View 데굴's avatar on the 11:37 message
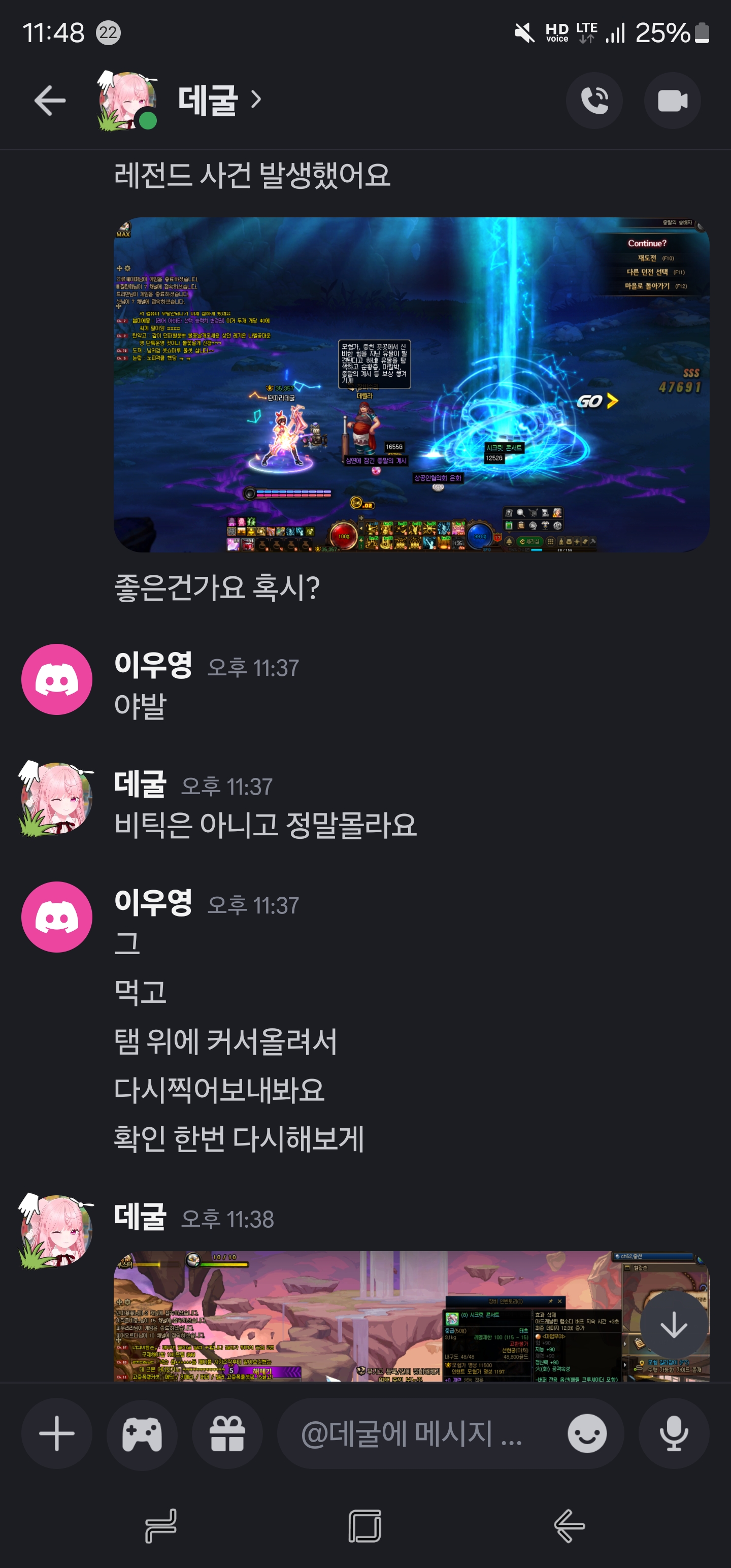Viewport: 731px width, 1568px height. [57, 798]
